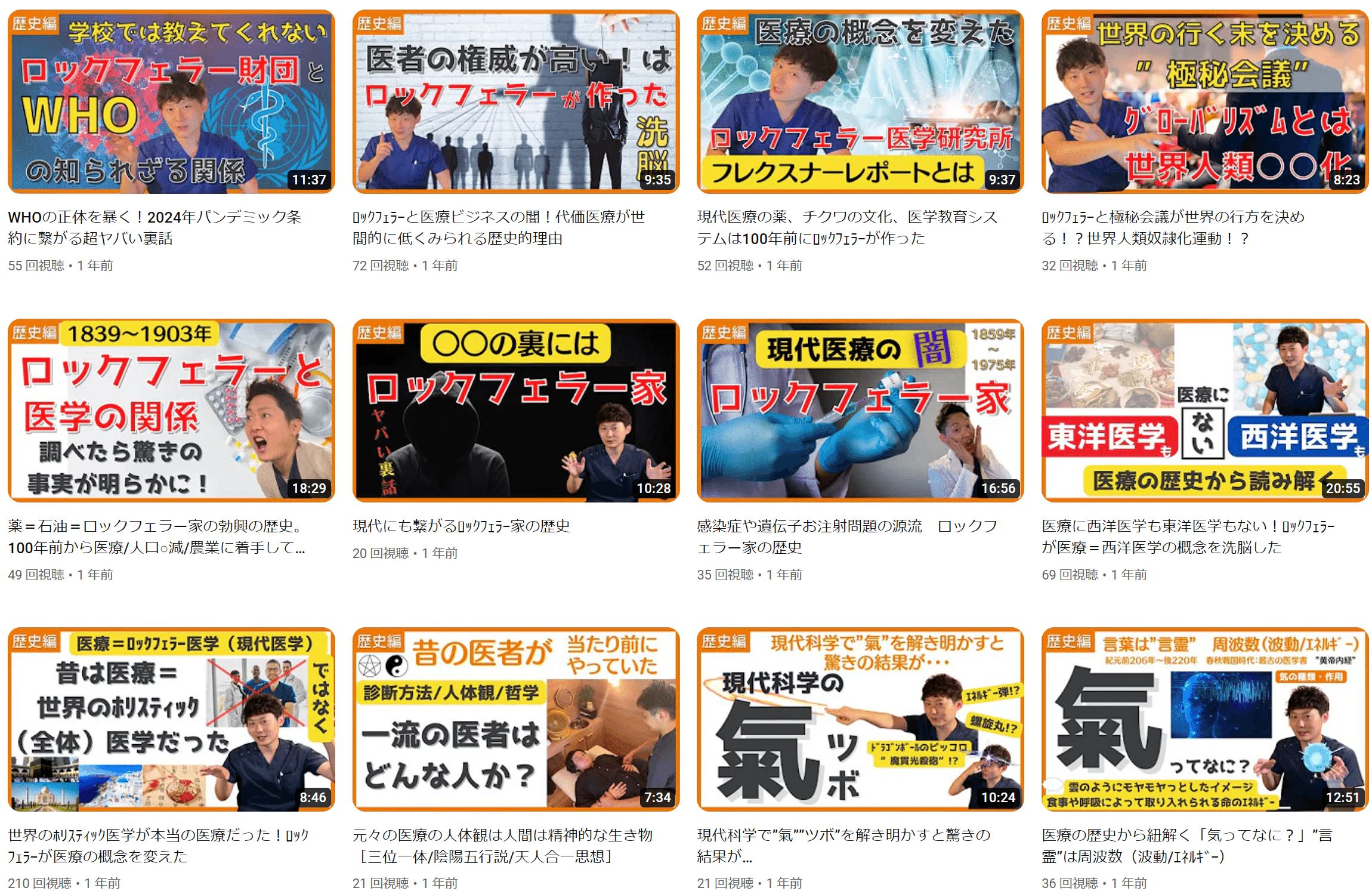This screenshot has width=1372, height=891.
Task: Open the 8:46 video 世界のホリスティック医学
Action: coord(171,719)
